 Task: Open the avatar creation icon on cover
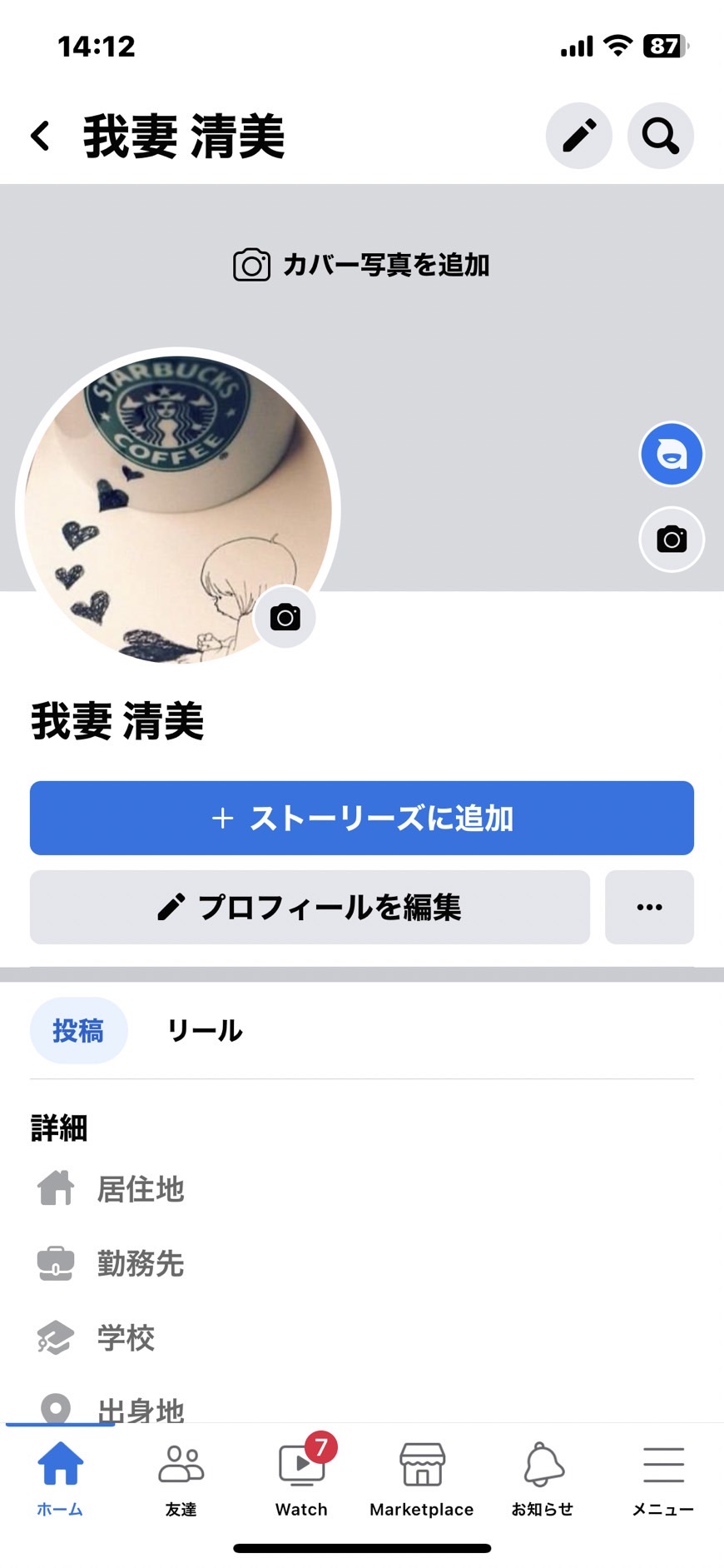672,455
